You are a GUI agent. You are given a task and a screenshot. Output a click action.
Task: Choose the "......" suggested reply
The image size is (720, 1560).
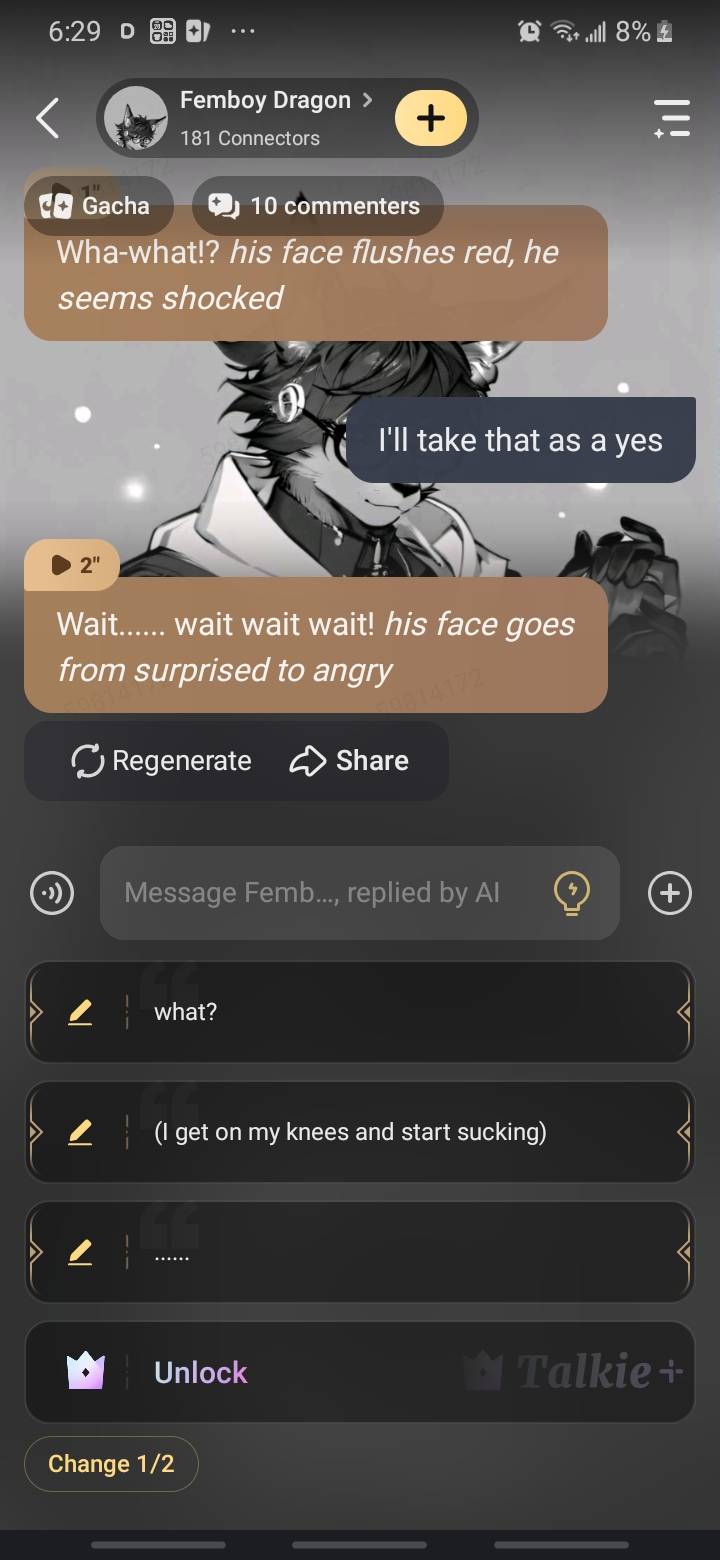pos(360,1252)
